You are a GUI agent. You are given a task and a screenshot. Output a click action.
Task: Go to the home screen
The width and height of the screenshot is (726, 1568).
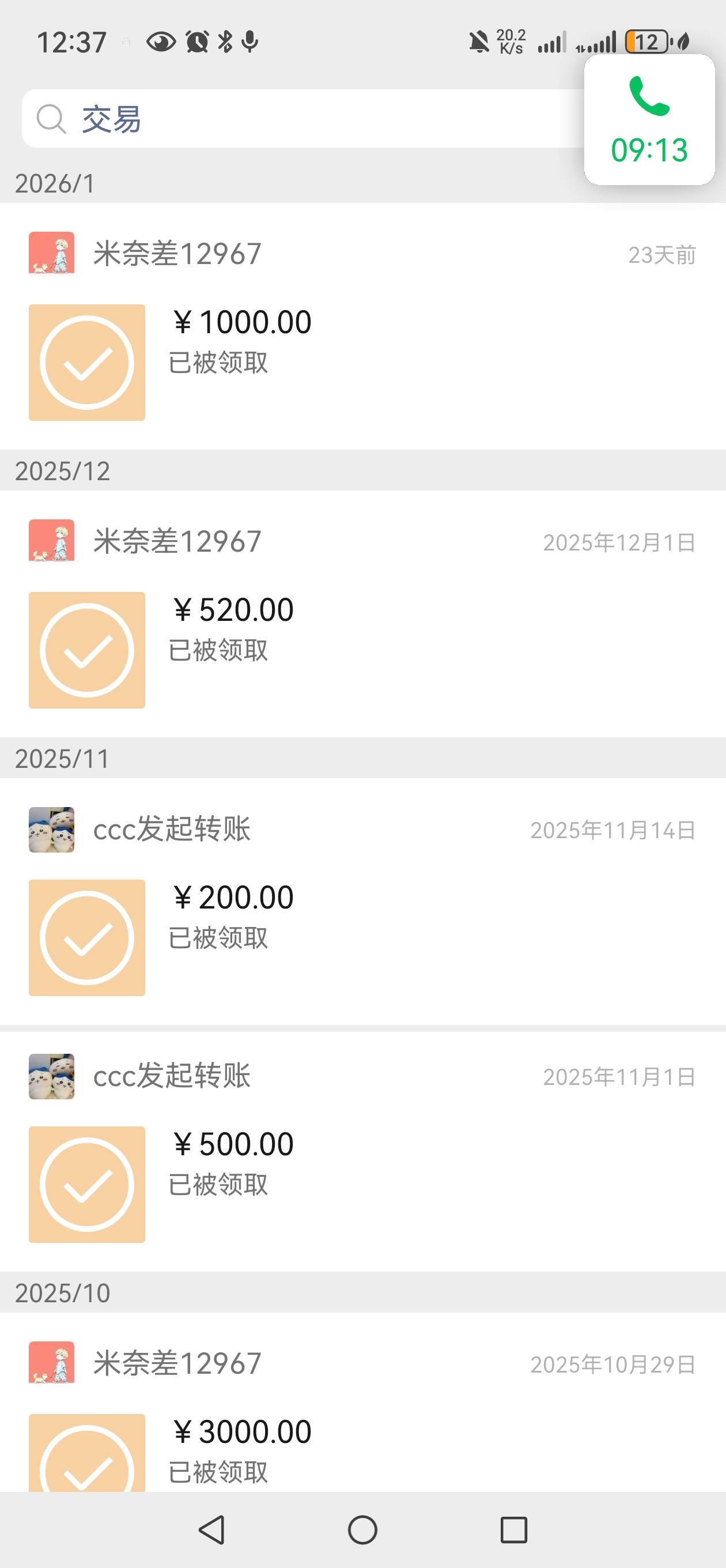pos(362,1529)
